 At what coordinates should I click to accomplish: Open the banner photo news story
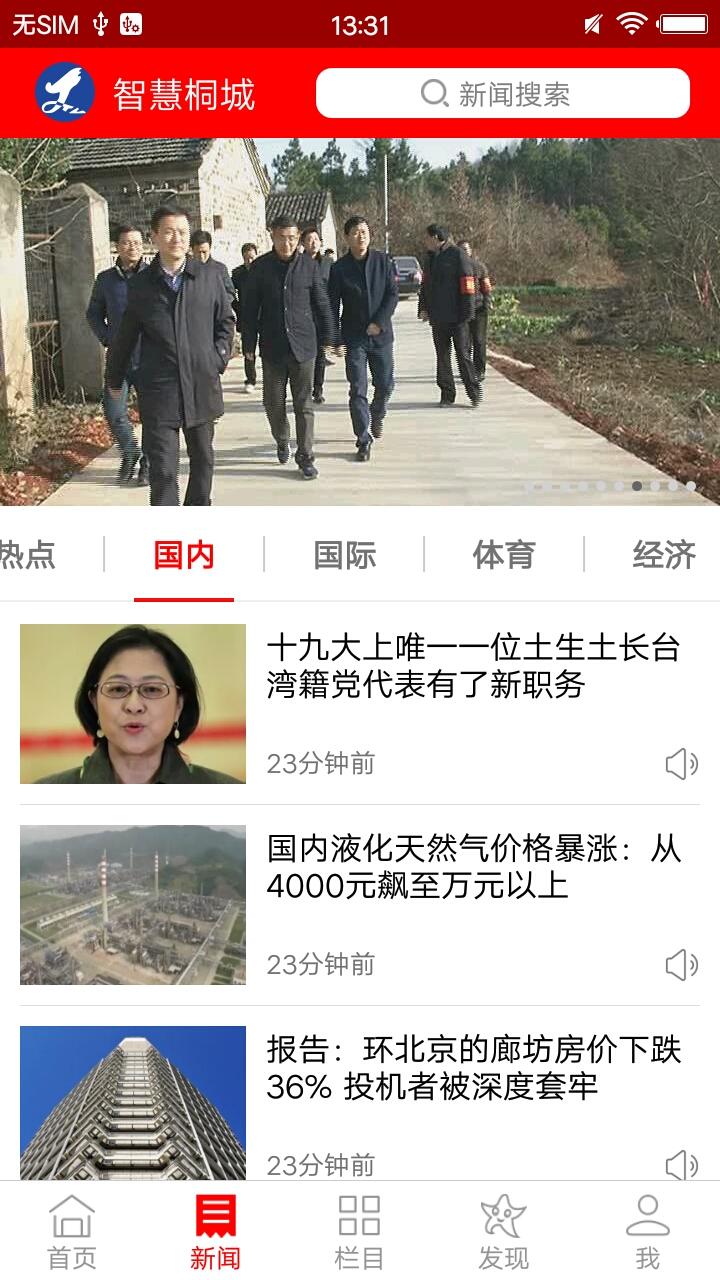(360, 322)
